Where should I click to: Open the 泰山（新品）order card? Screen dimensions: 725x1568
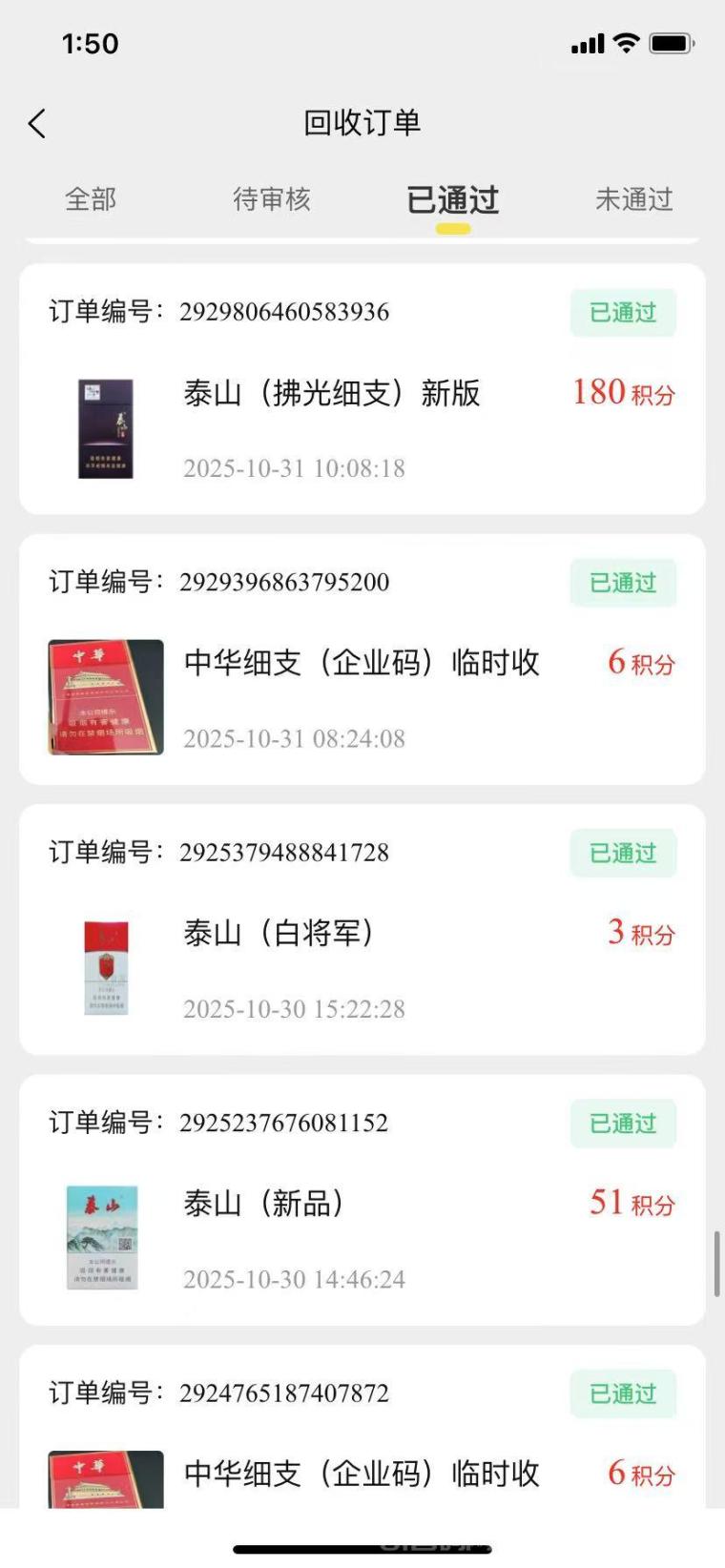pyautogui.click(x=362, y=1201)
